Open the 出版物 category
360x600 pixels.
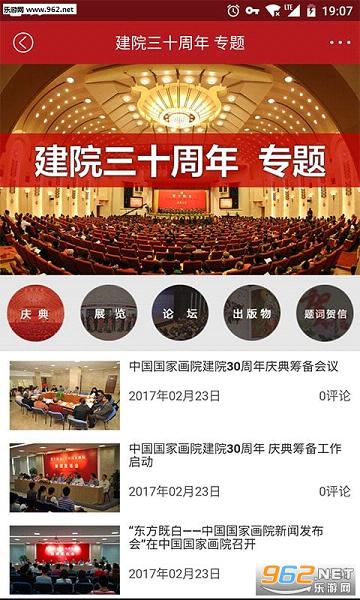(252, 313)
